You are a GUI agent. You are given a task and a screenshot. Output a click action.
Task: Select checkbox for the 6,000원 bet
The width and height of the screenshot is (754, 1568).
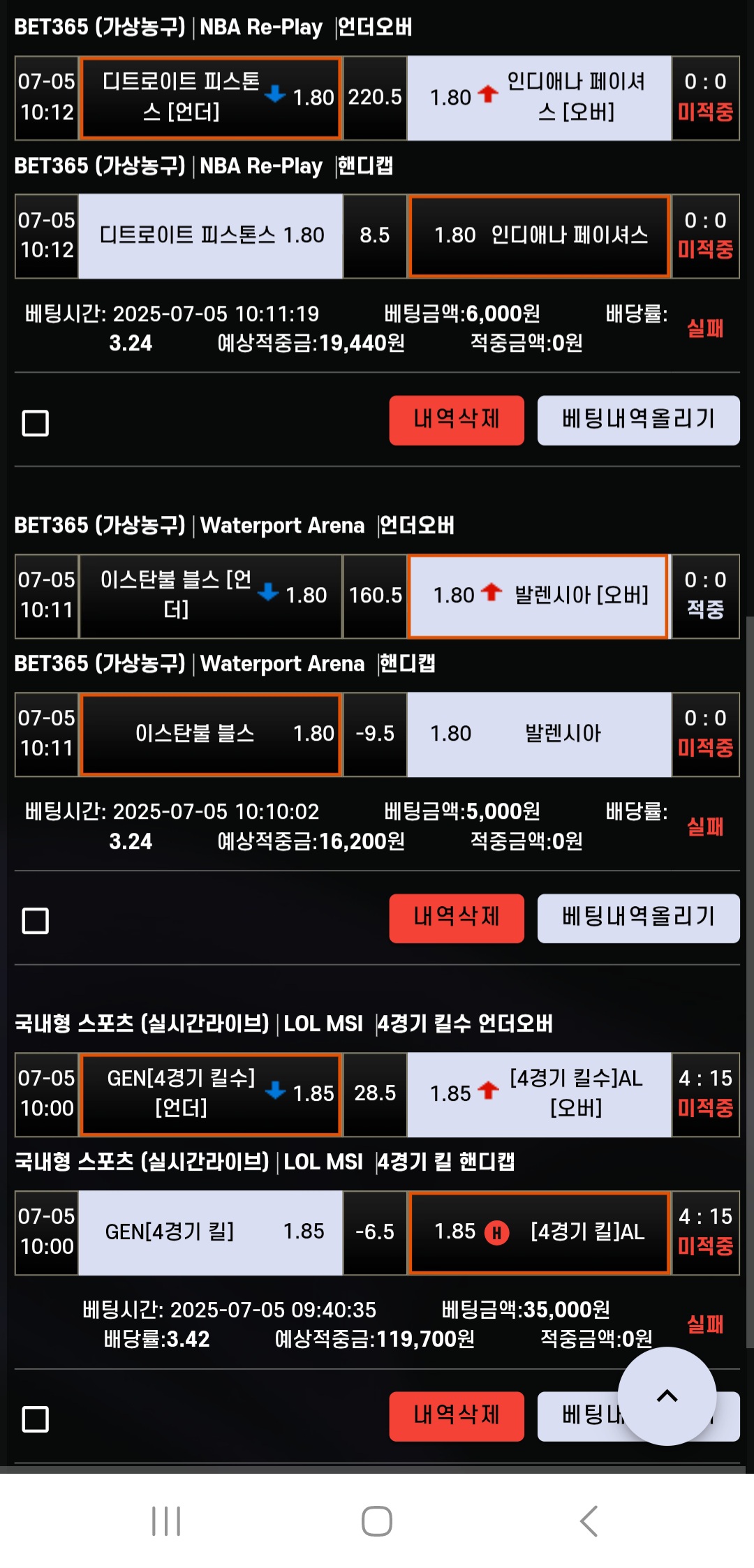[36, 423]
